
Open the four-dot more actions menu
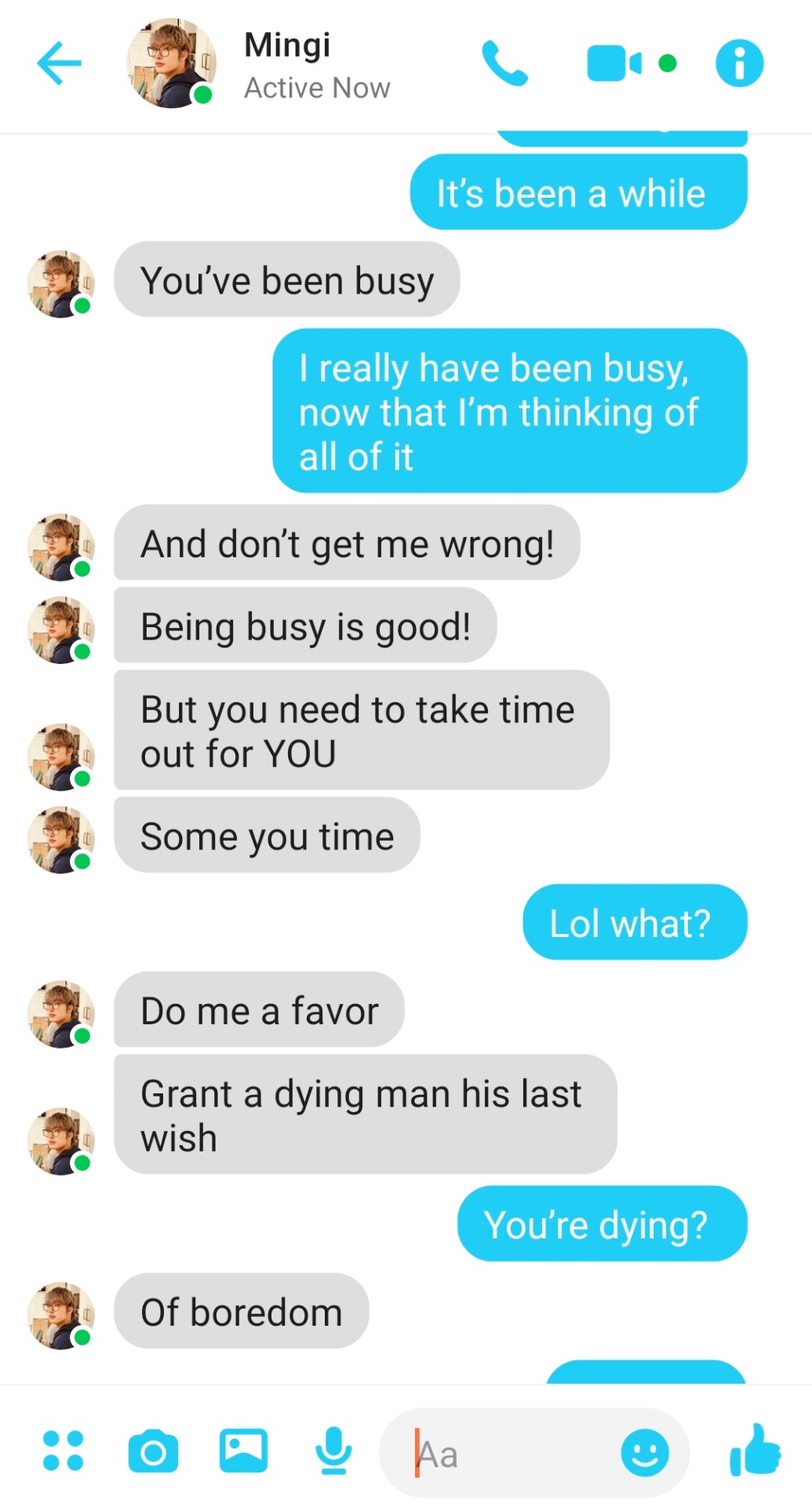(63, 1450)
